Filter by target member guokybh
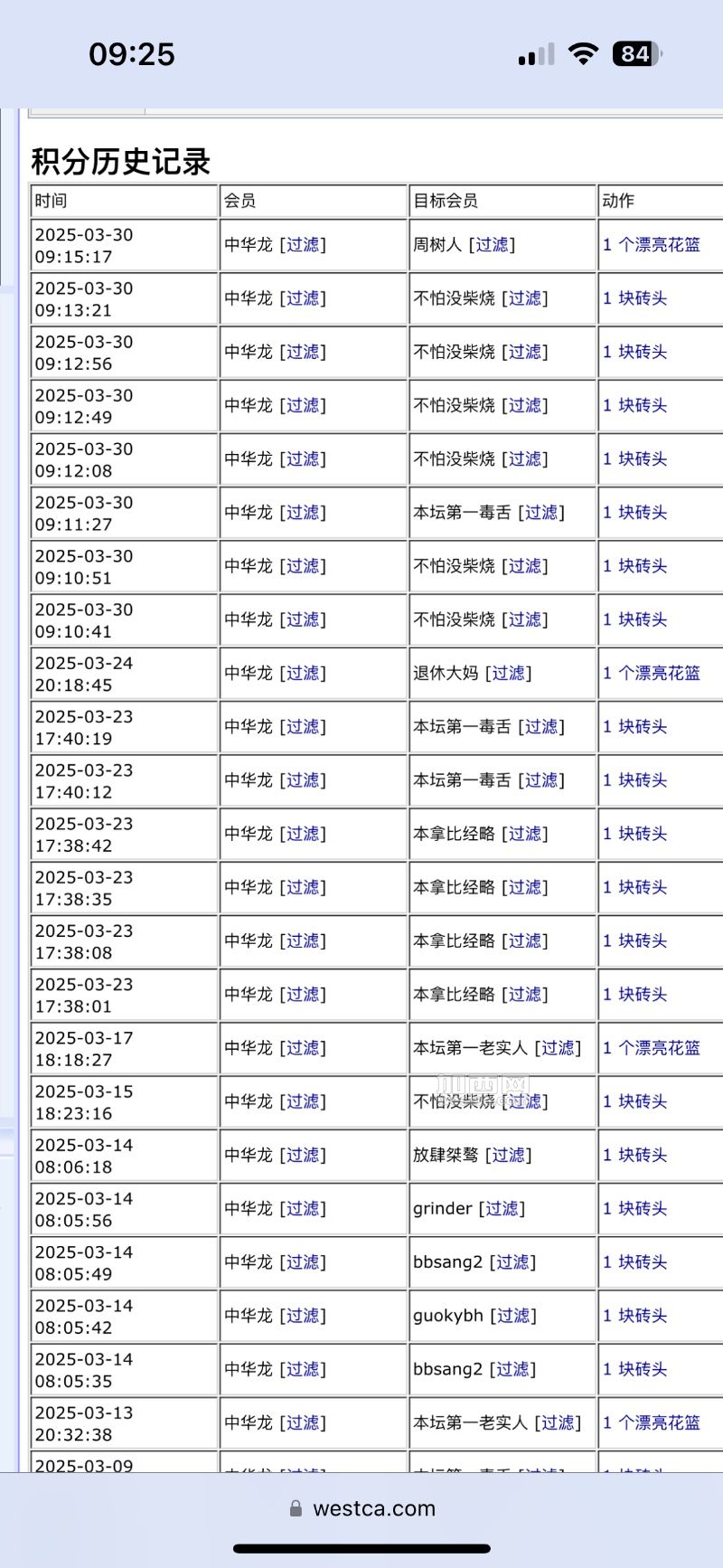 (513, 1316)
